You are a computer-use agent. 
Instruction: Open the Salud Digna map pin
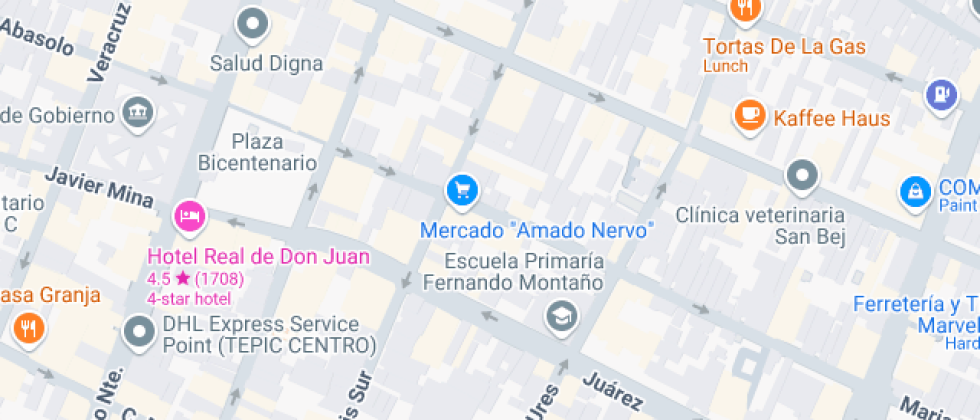coord(252,22)
